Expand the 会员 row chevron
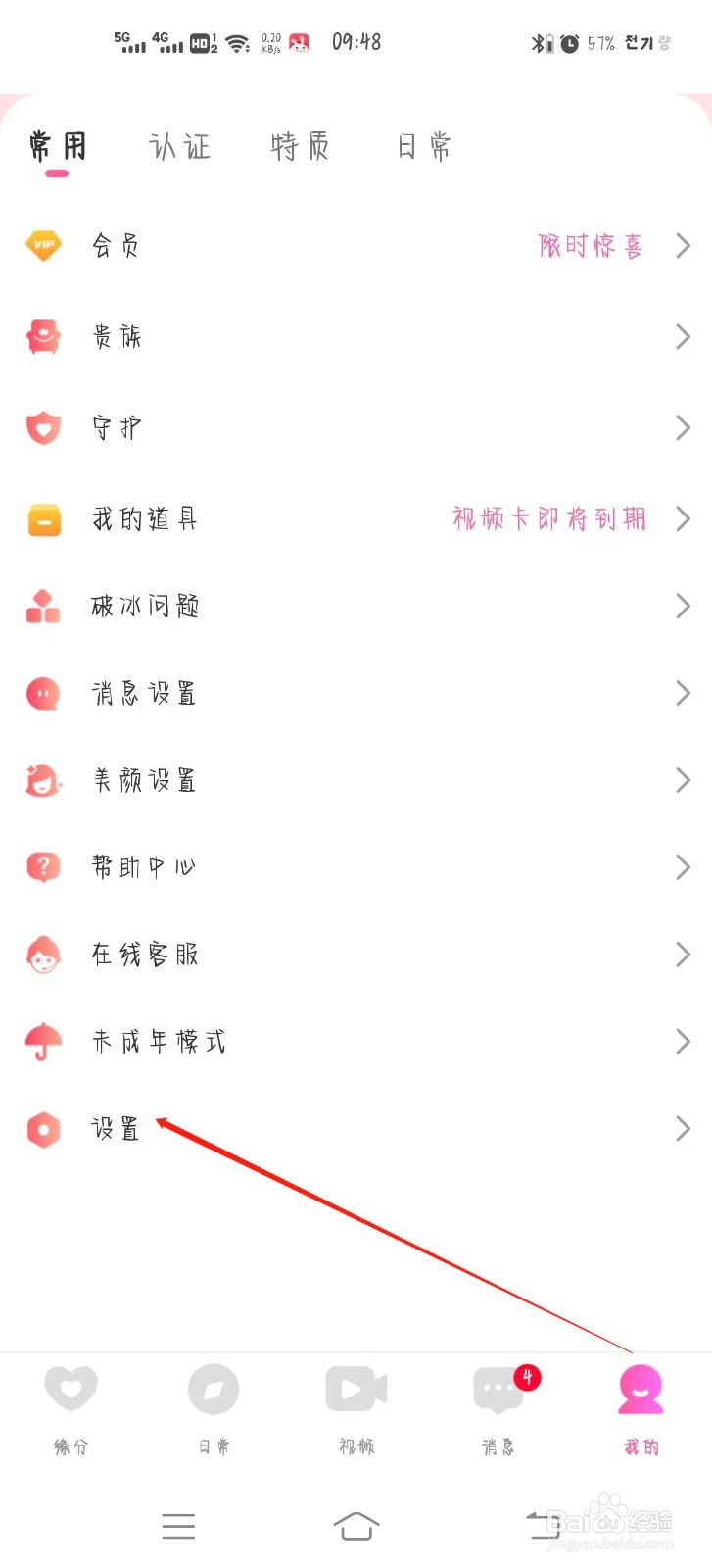Screen dimensions: 712x1568 click(684, 245)
